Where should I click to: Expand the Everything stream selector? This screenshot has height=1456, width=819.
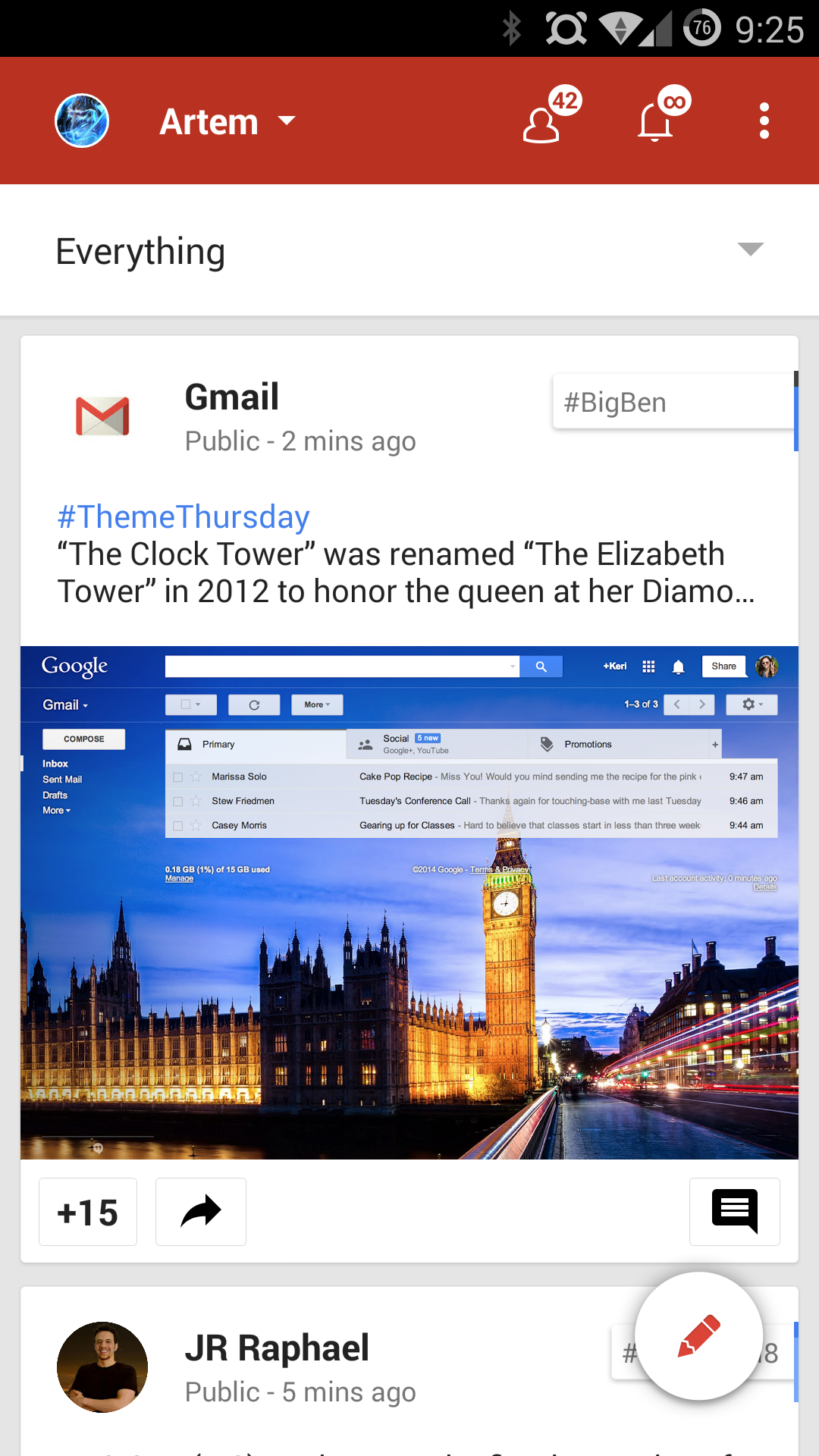point(749,250)
